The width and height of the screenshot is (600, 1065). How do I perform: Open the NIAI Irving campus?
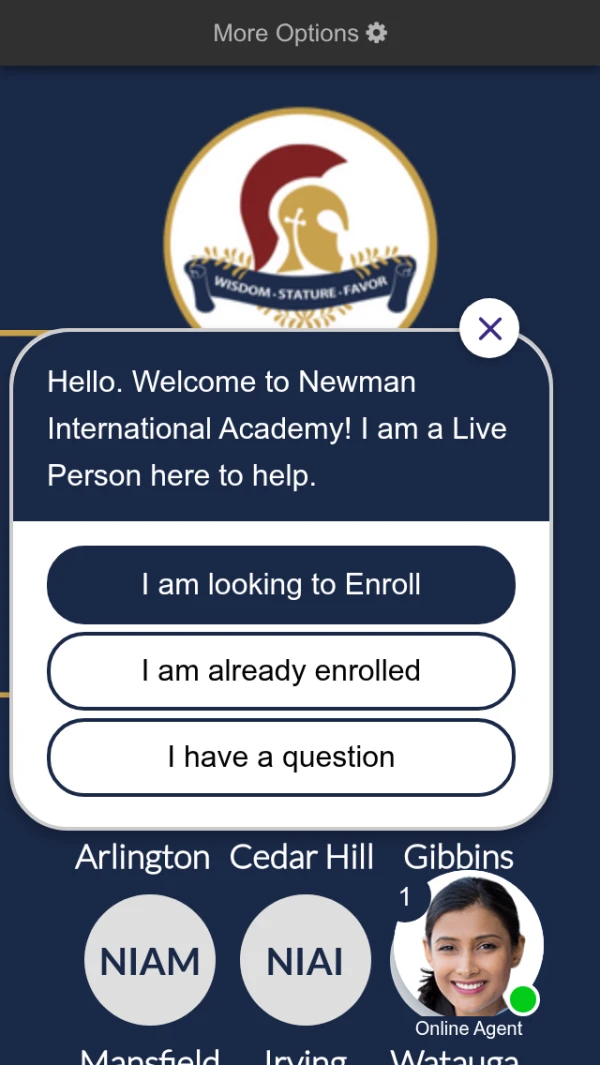pos(305,960)
